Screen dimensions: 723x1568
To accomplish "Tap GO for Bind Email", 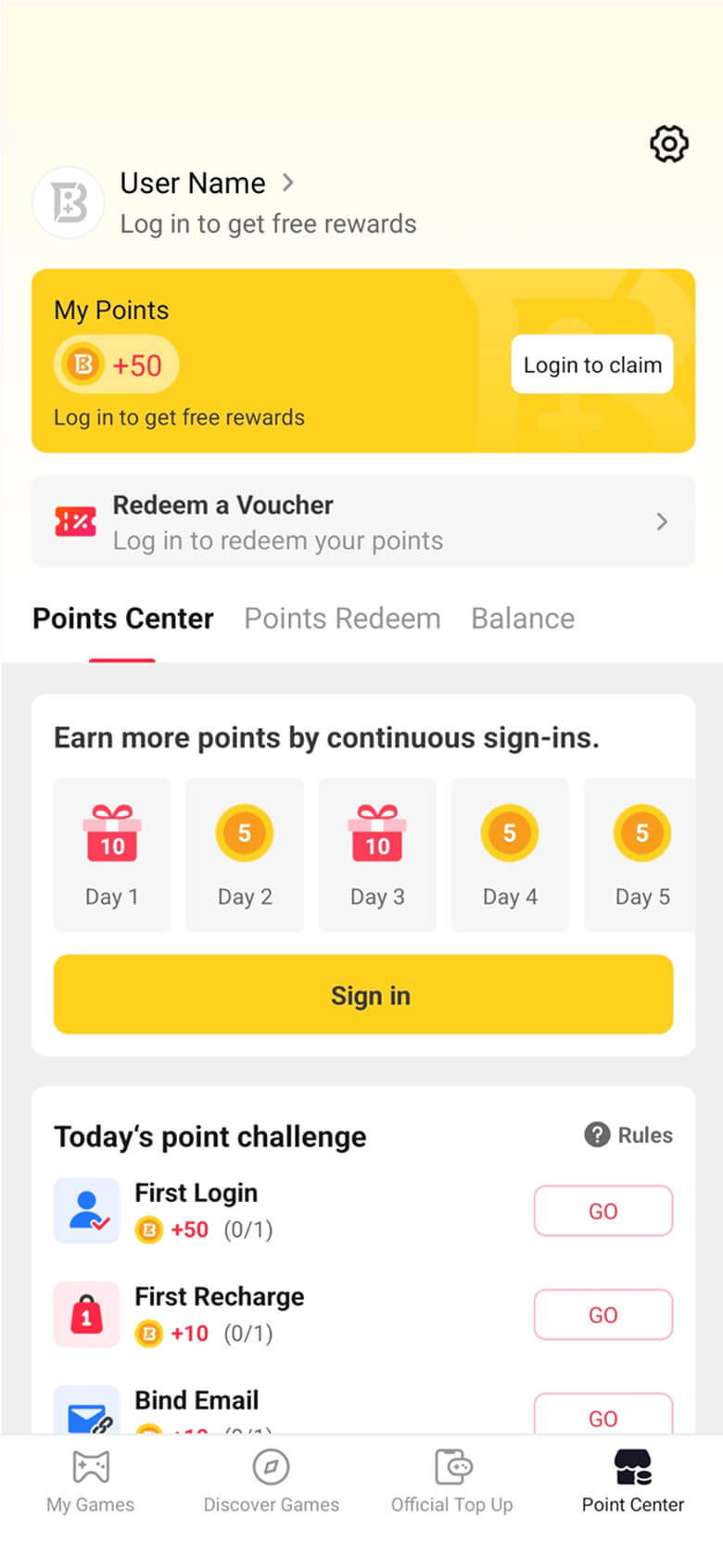I will (602, 1416).
